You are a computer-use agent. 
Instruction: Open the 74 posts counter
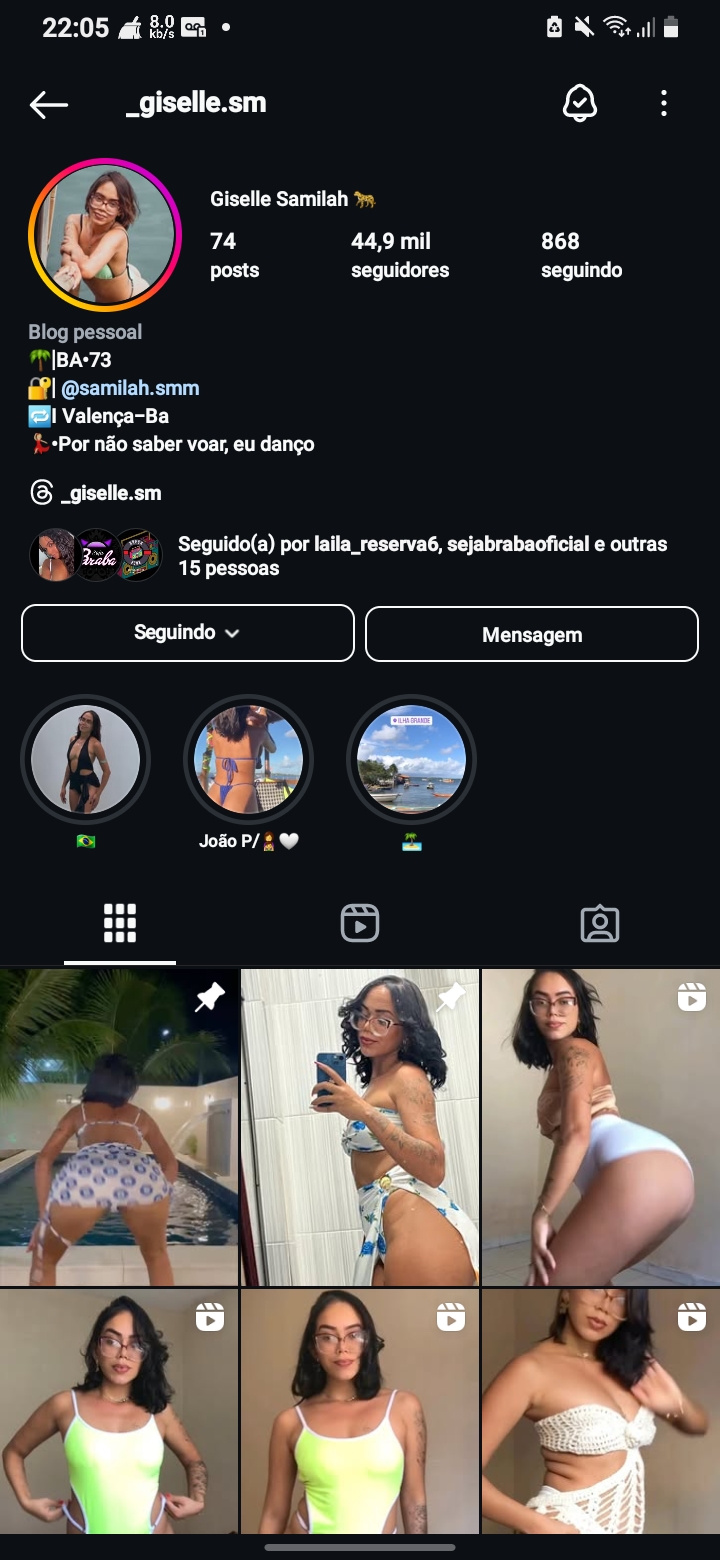[234, 255]
